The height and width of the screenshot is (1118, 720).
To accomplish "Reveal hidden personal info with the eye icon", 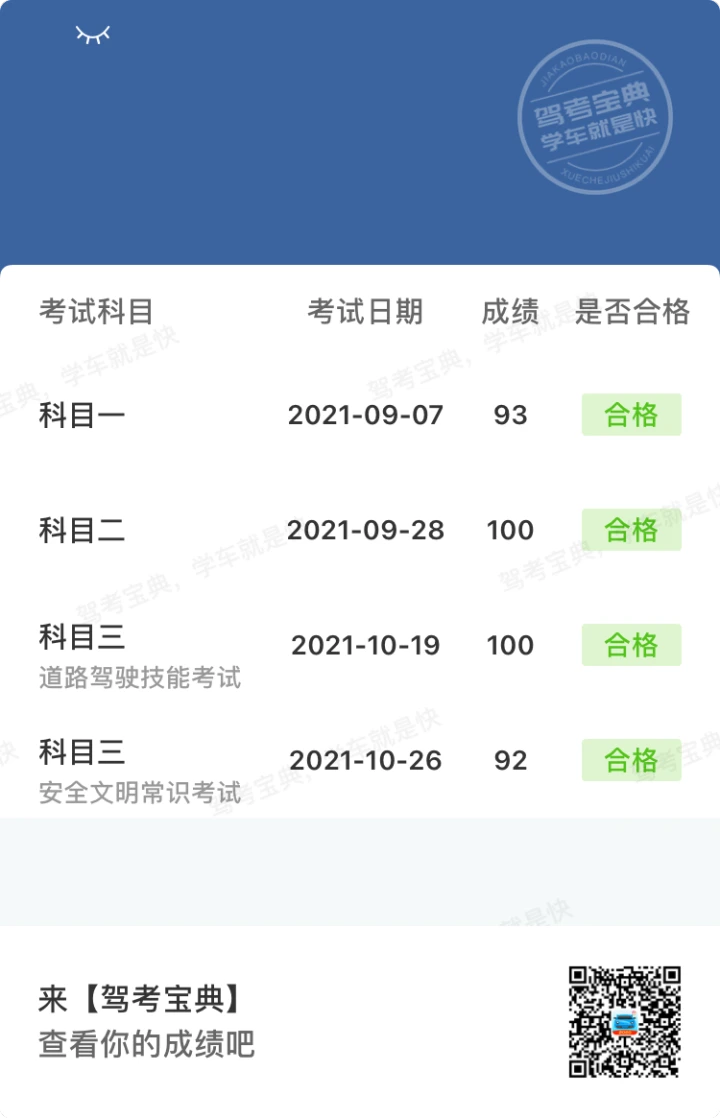I will pyautogui.click(x=93, y=36).
